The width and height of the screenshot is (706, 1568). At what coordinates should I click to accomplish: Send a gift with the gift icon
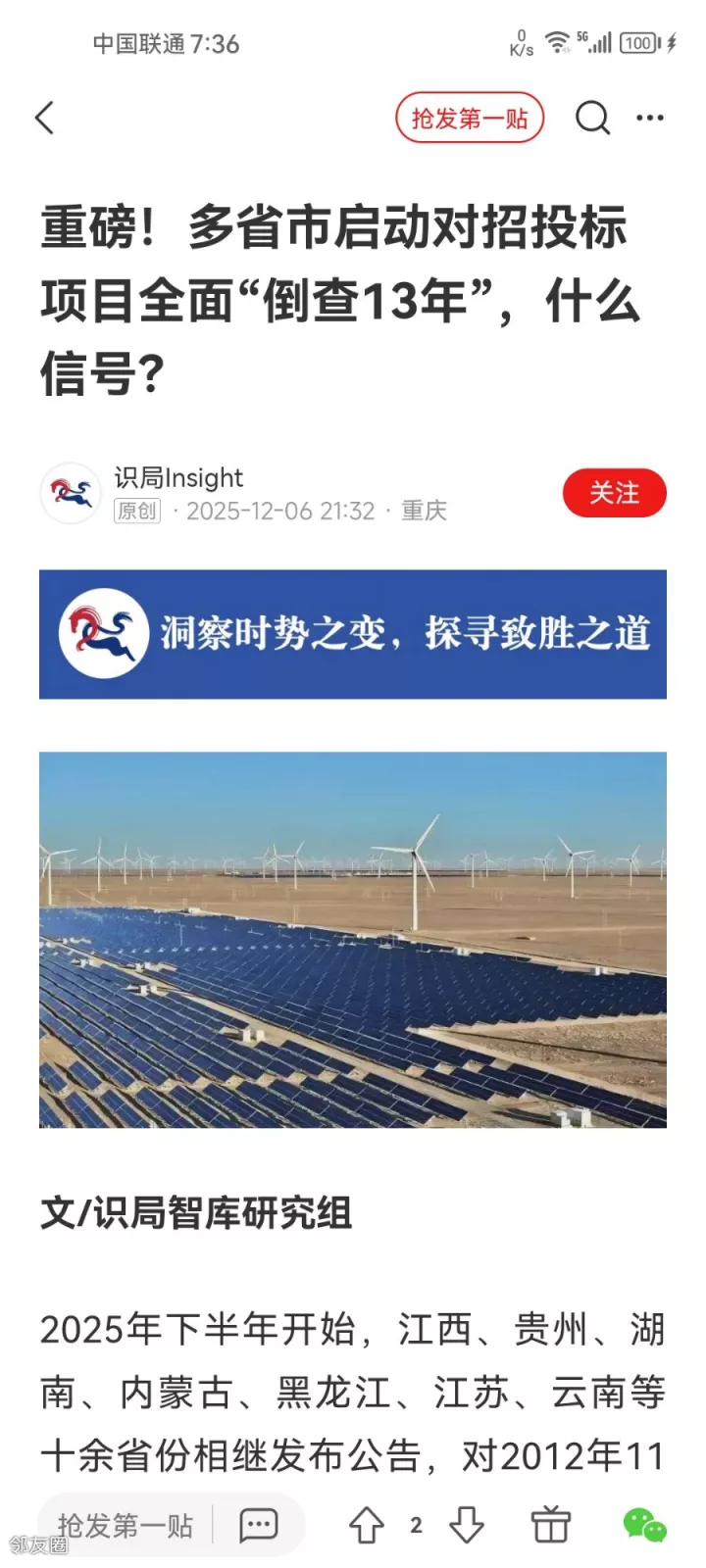coord(551,1525)
